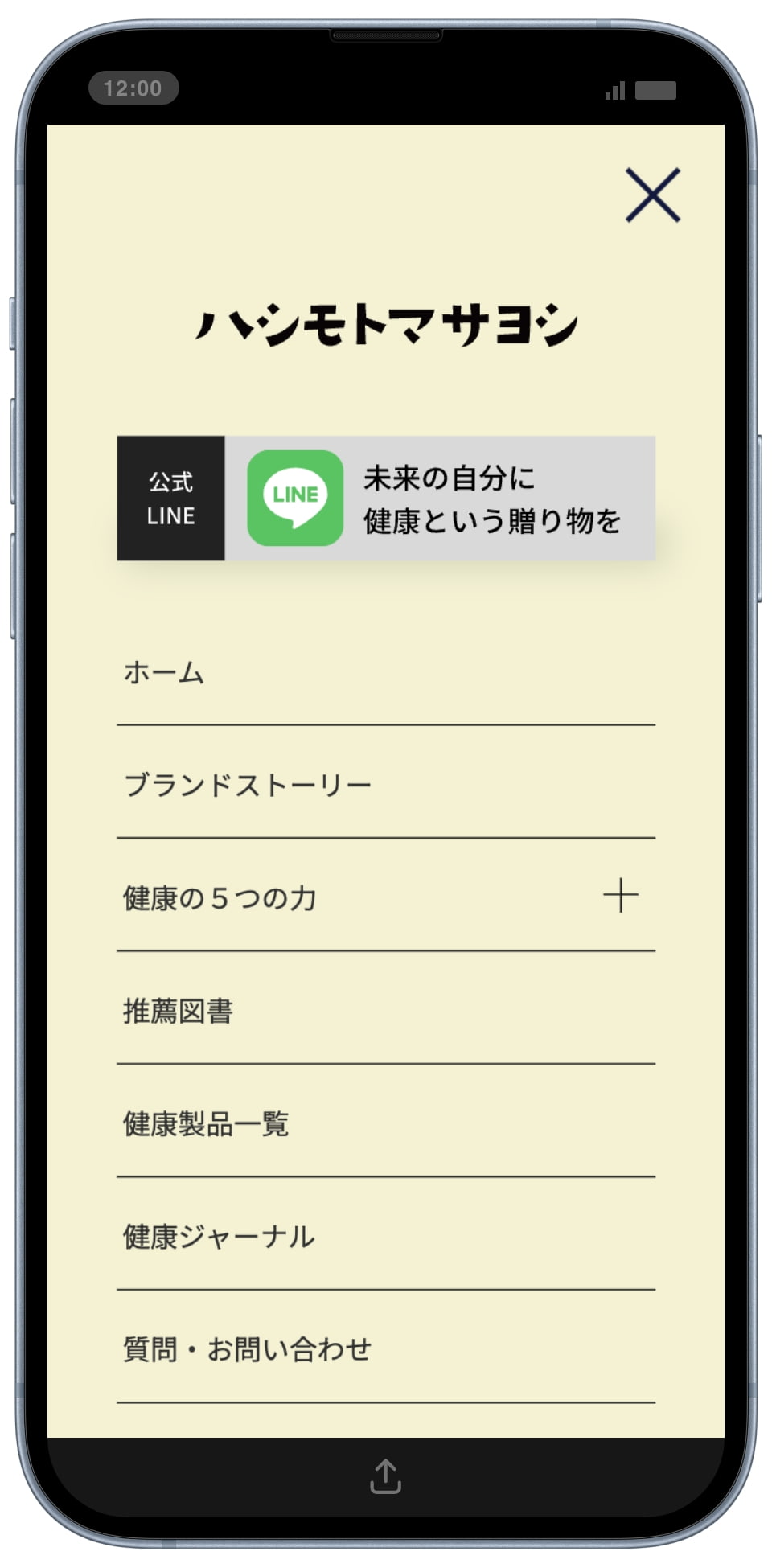
Task: Close the navigation menu
Action: 653,195
